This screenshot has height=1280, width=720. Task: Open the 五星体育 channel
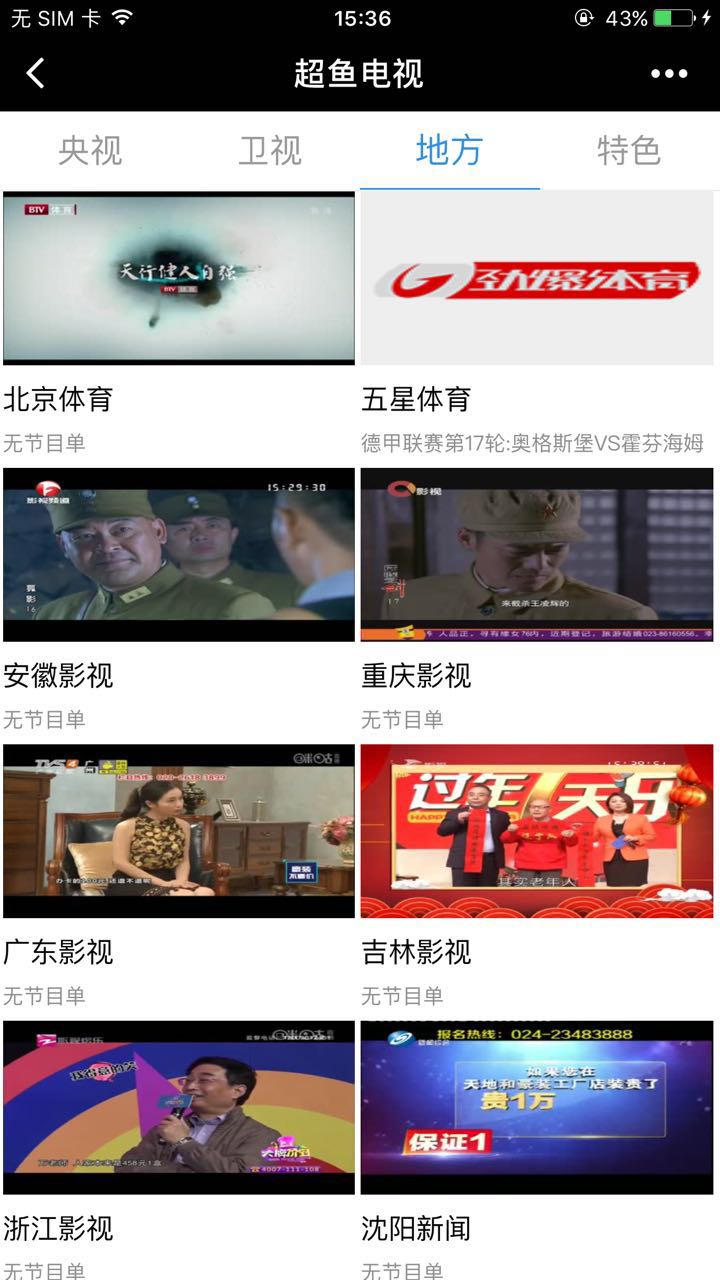[x=537, y=279]
